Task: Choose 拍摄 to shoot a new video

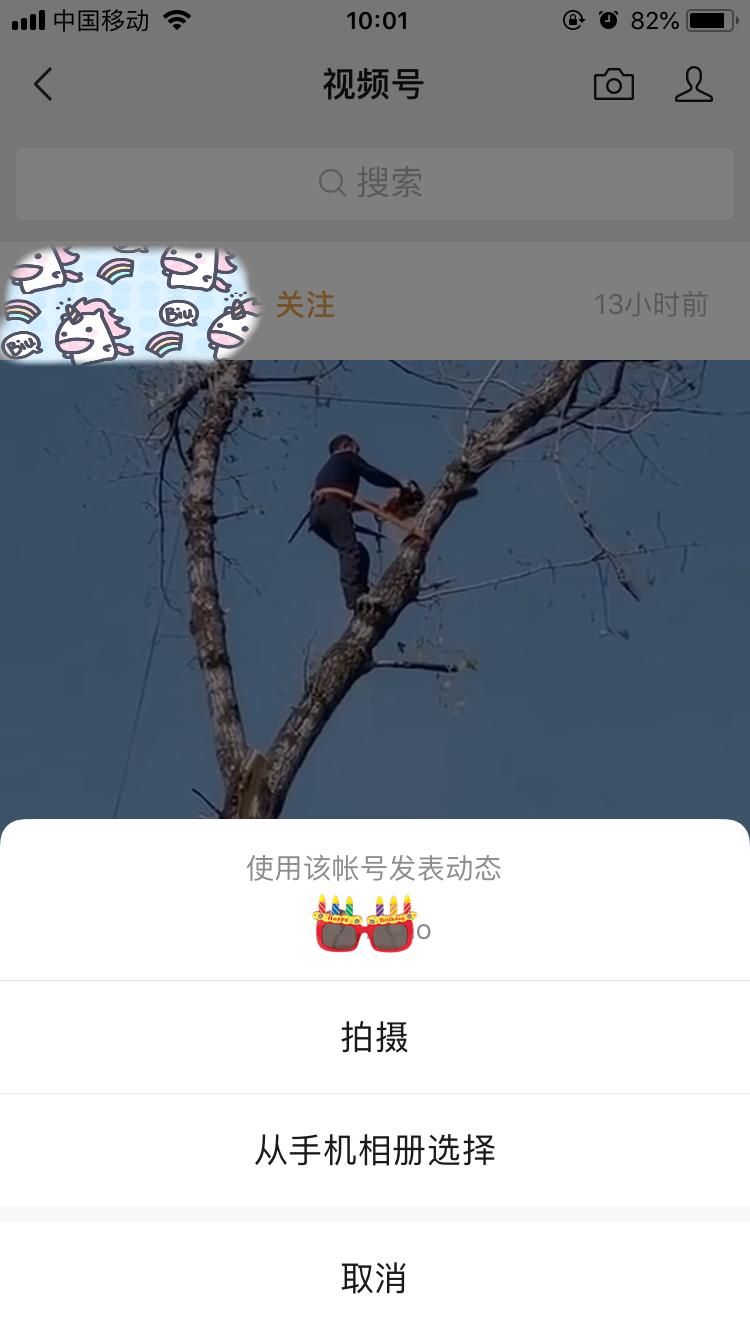Action: tap(374, 1037)
